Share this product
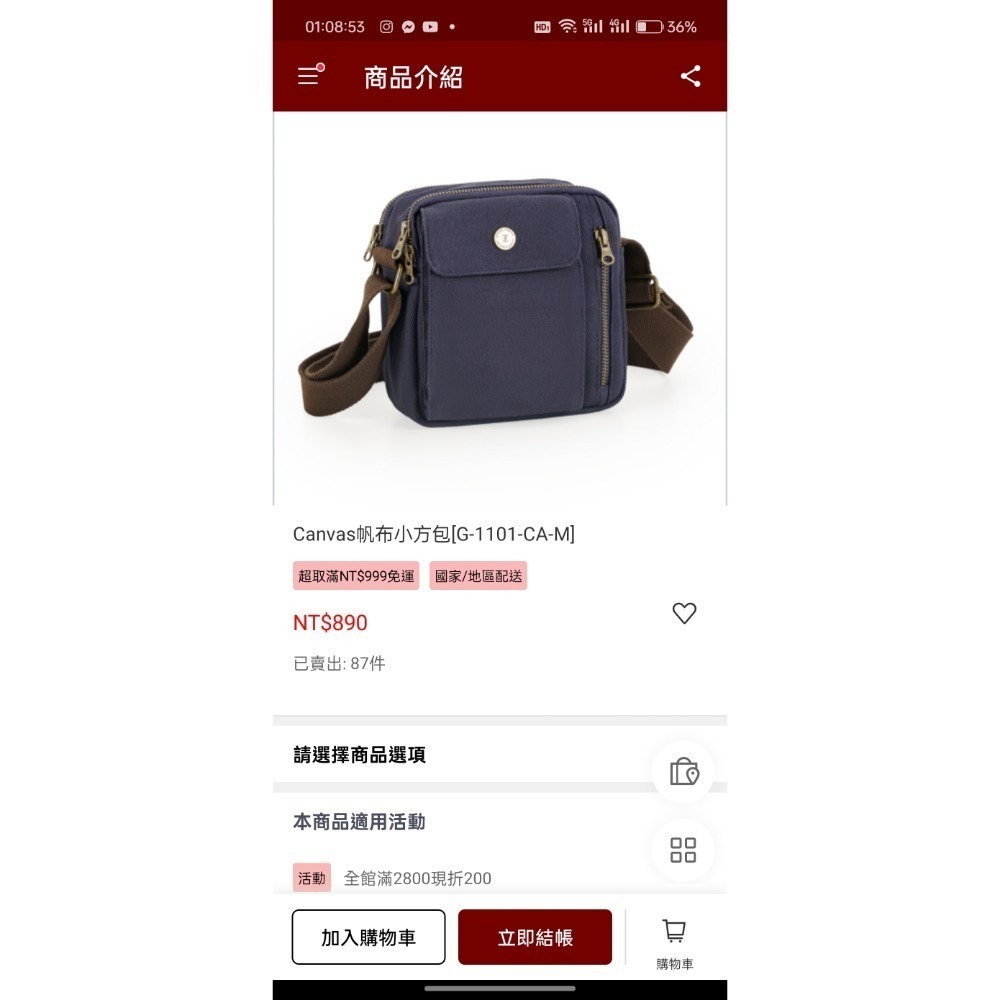Screen dimensions: 1000x1000 pyautogui.click(x=690, y=77)
